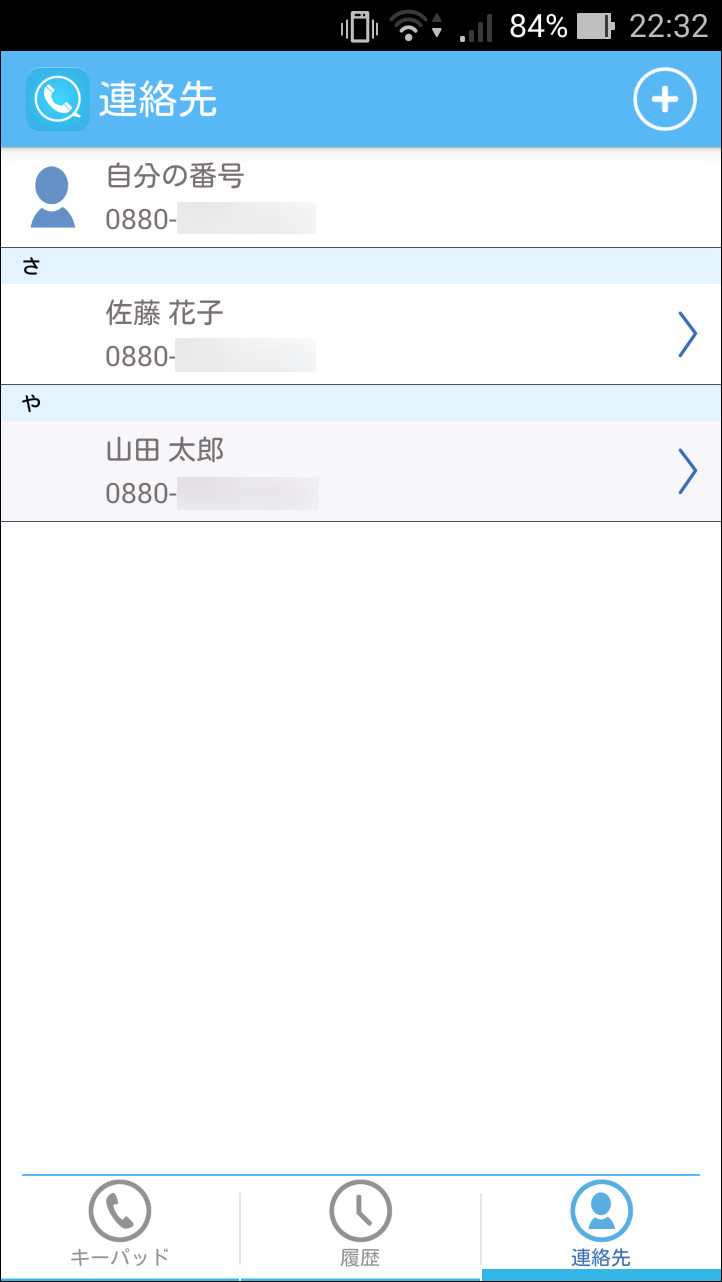722x1282 pixels.
Task: Tap the contacts person icon in bottom bar
Action: (x=601, y=1209)
